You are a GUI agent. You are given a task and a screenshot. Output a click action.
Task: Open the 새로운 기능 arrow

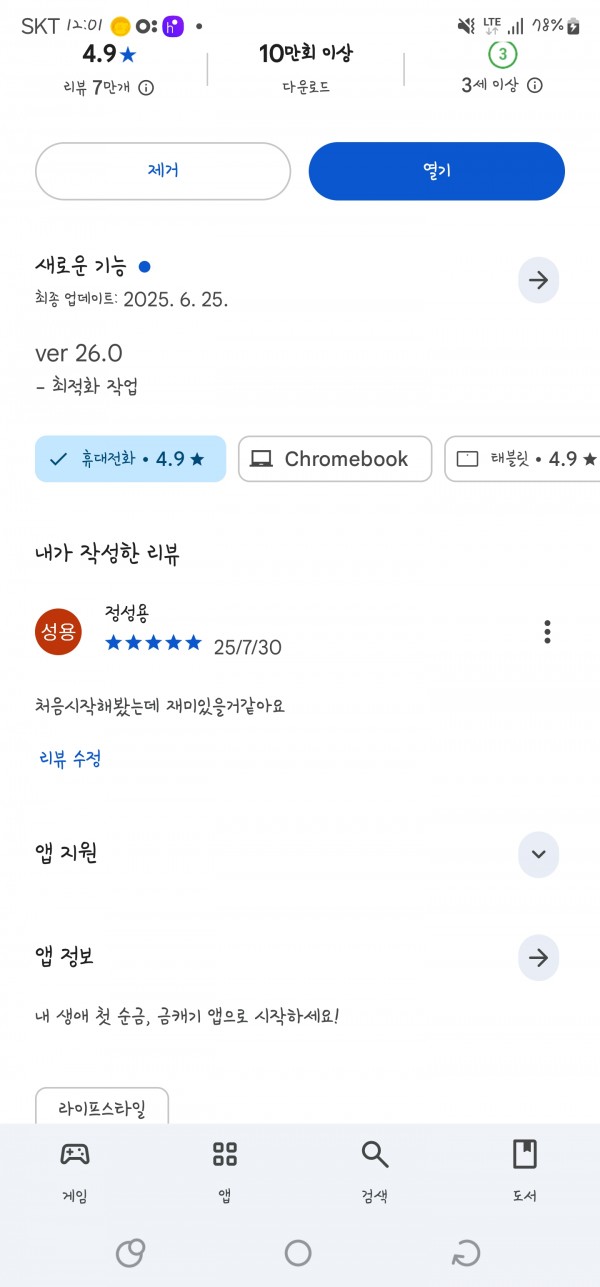pyautogui.click(x=538, y=280)
